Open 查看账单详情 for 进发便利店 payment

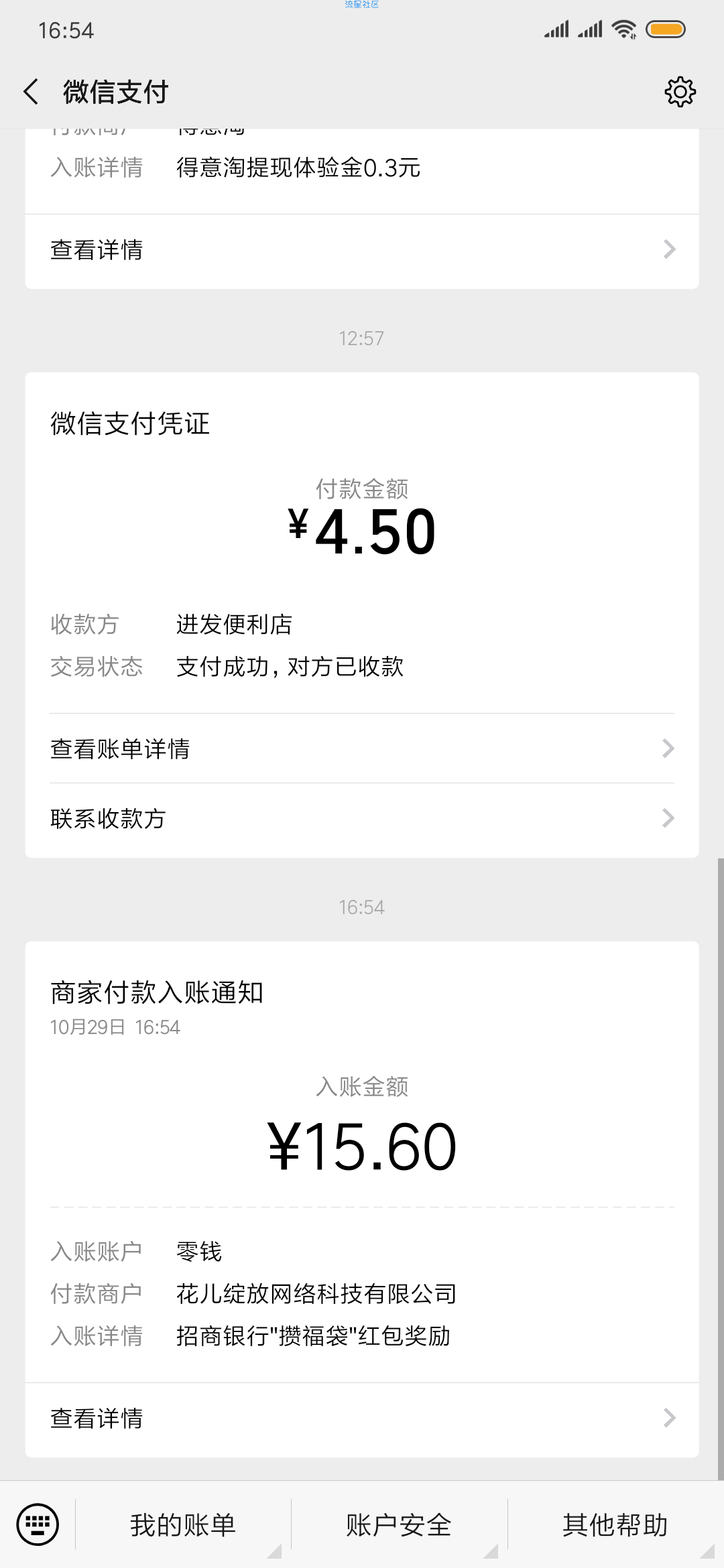coord(362,748)
